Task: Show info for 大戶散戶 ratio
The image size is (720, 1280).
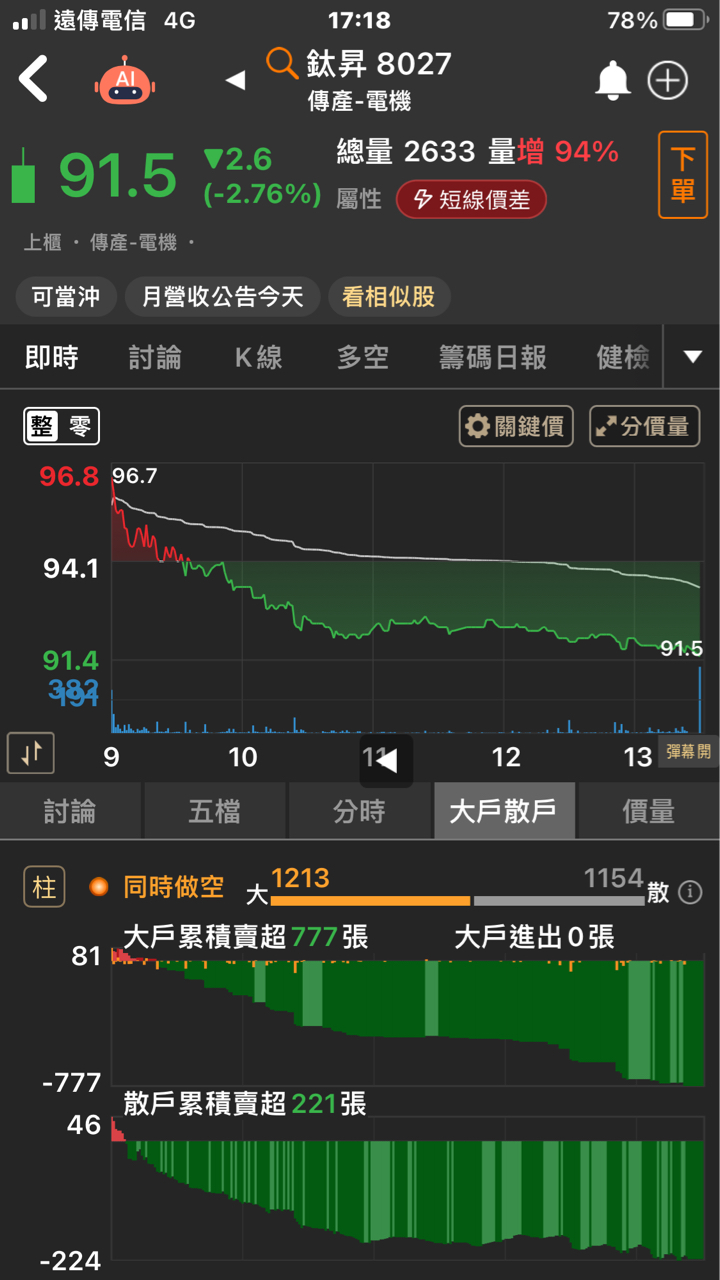Action: click(x=690, y=892)
